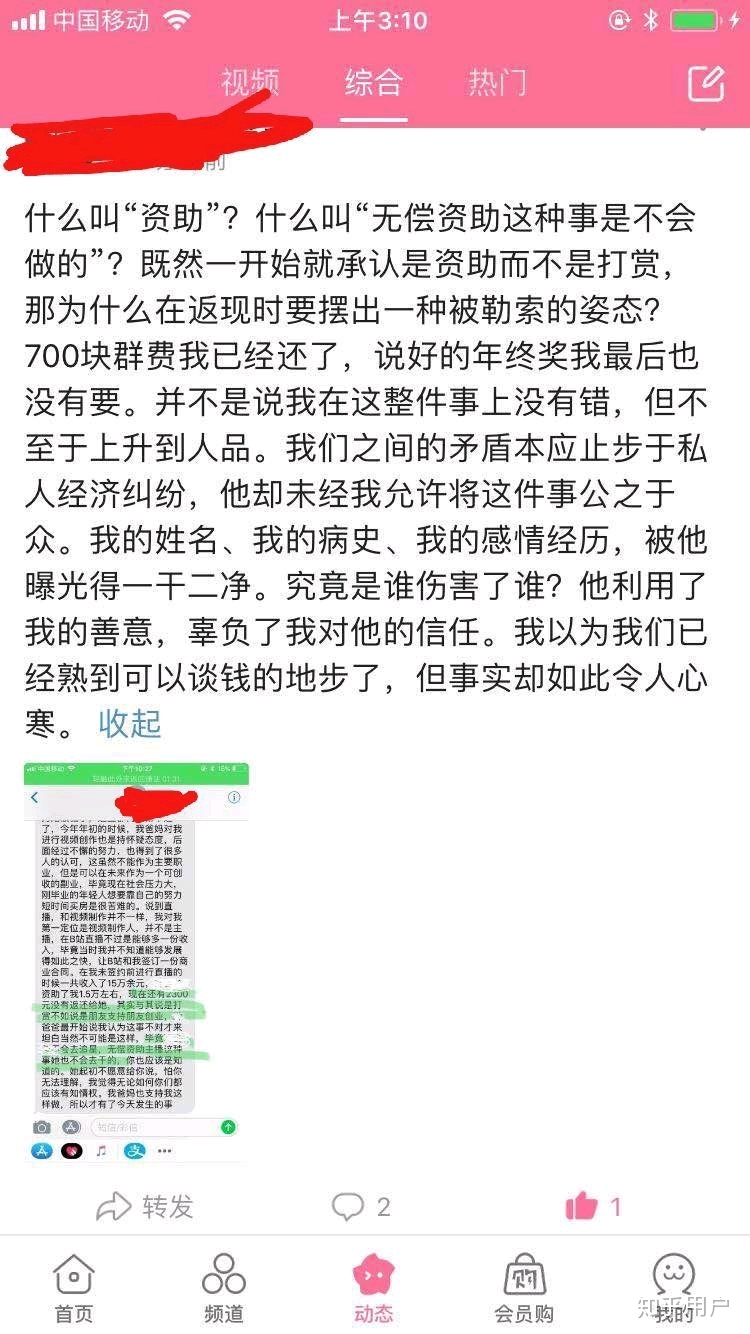Compose a new post with the edit icon
Screen dimensions: 750x1334
pyautogui.click(x=706, y=84)
